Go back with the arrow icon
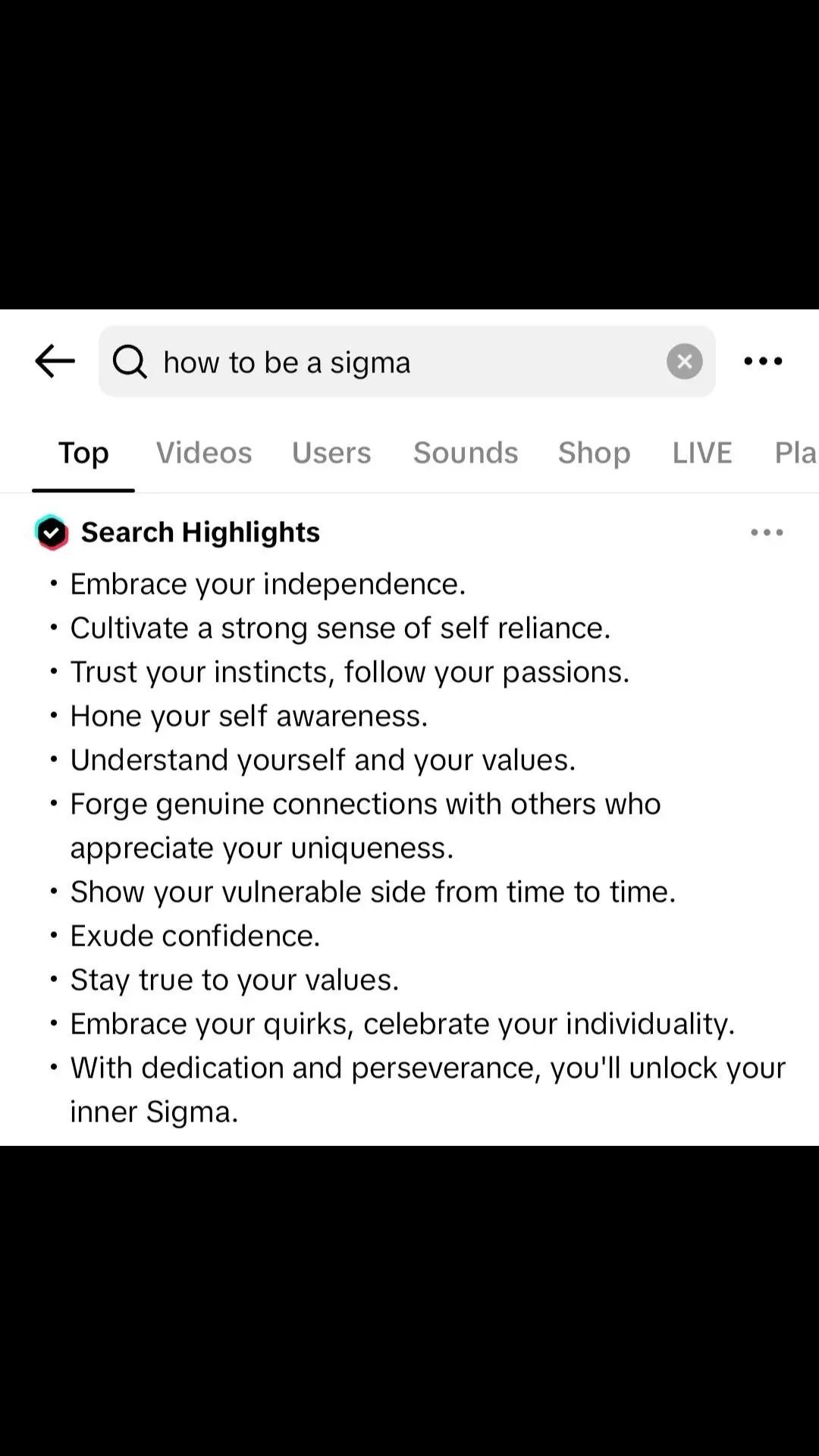 (x=55, y=361)
